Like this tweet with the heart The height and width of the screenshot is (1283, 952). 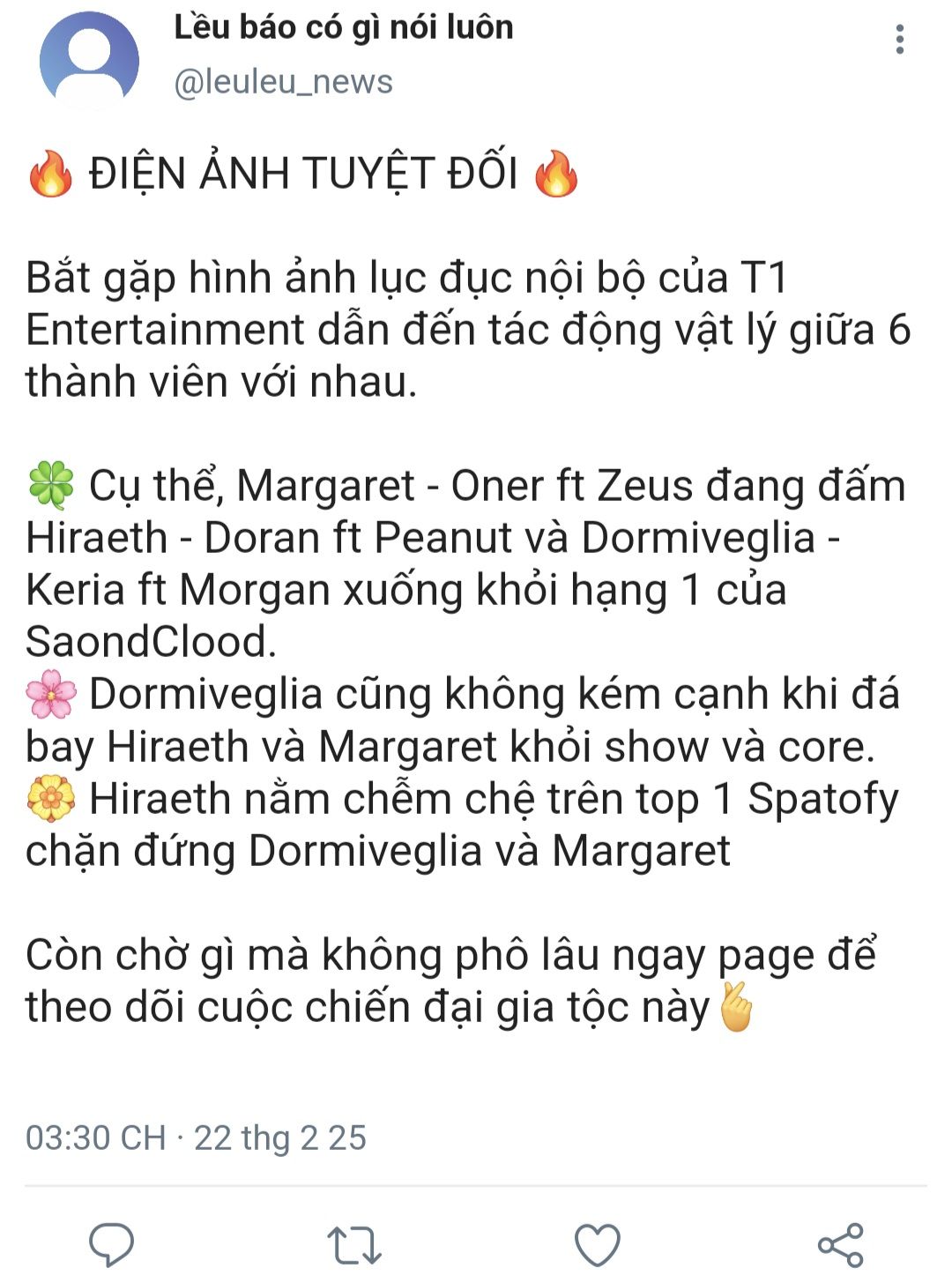598,1244
